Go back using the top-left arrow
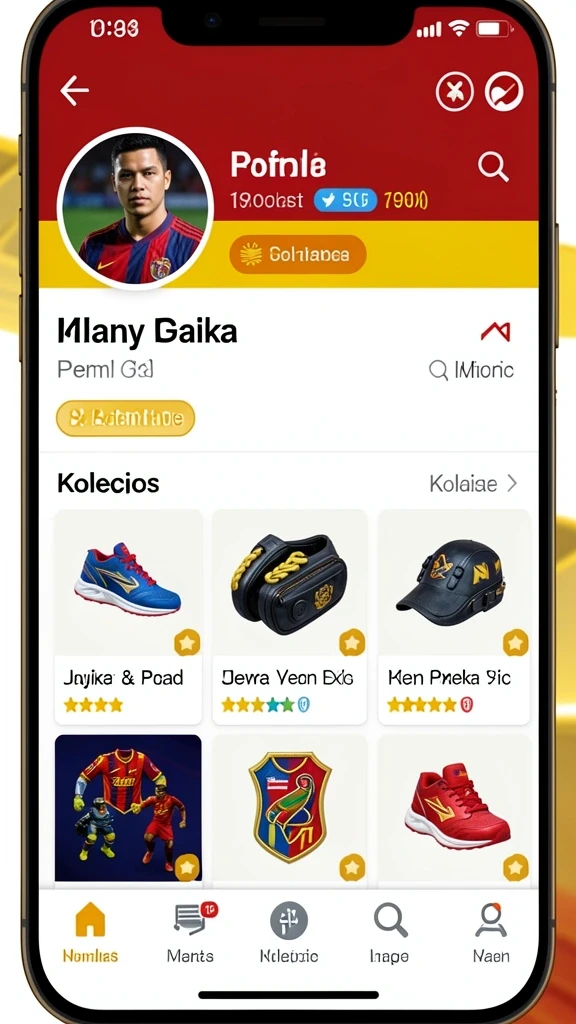This screenshot has height=1024, width=576. [74, 90]
